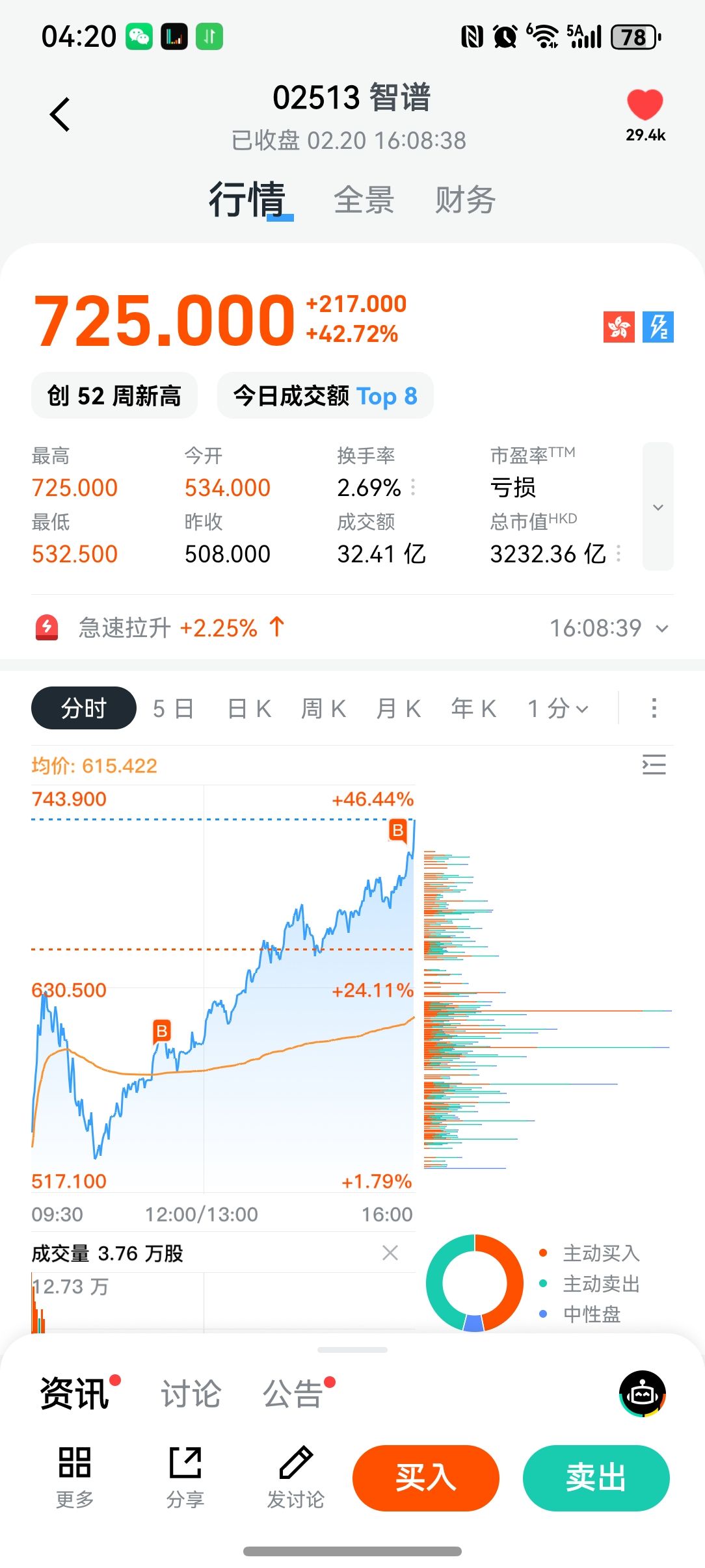Select the 月K chart view
Viewport: 705px width, 1568px height.
(399, 709)
